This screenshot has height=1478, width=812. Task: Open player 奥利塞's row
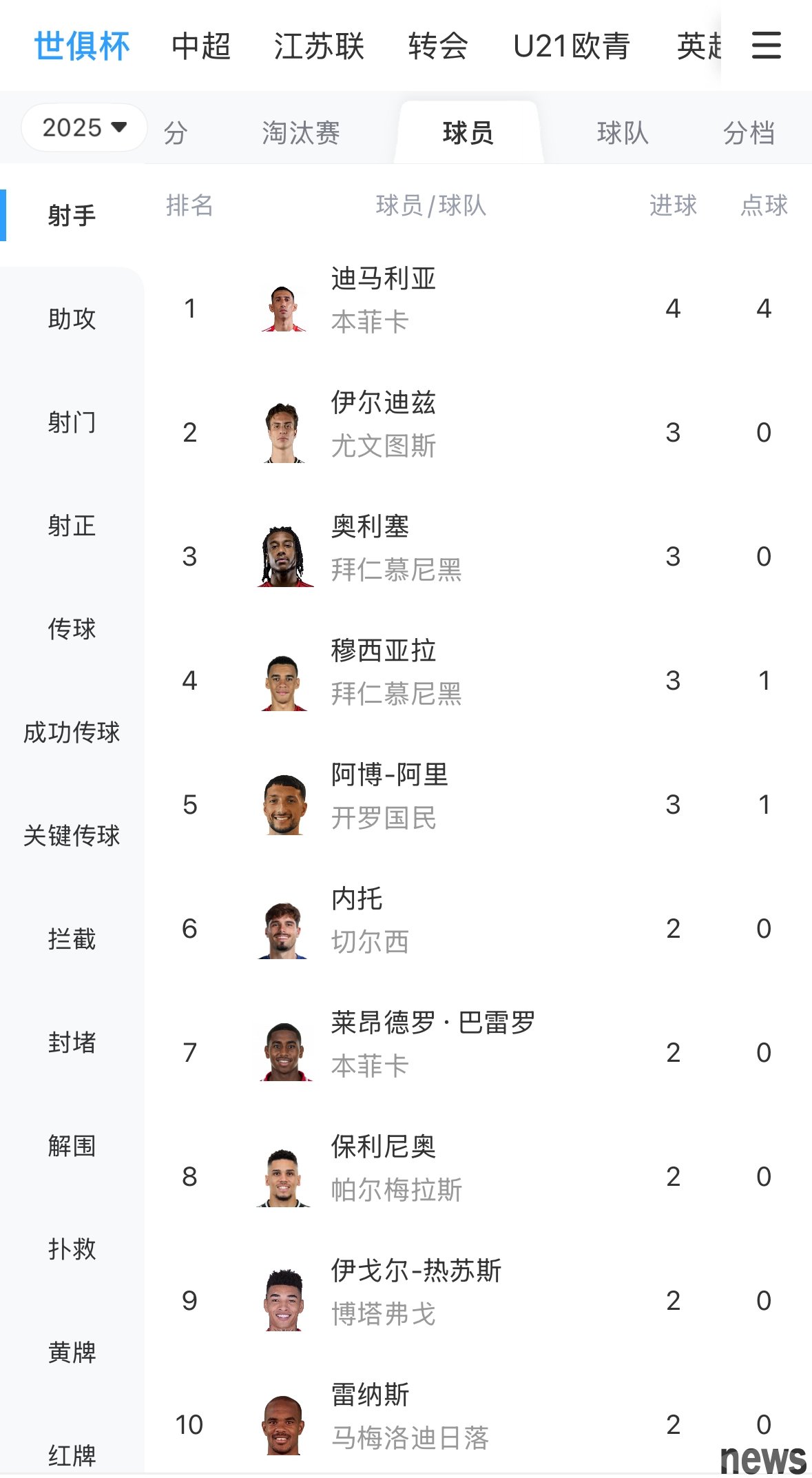click(478, 556)
